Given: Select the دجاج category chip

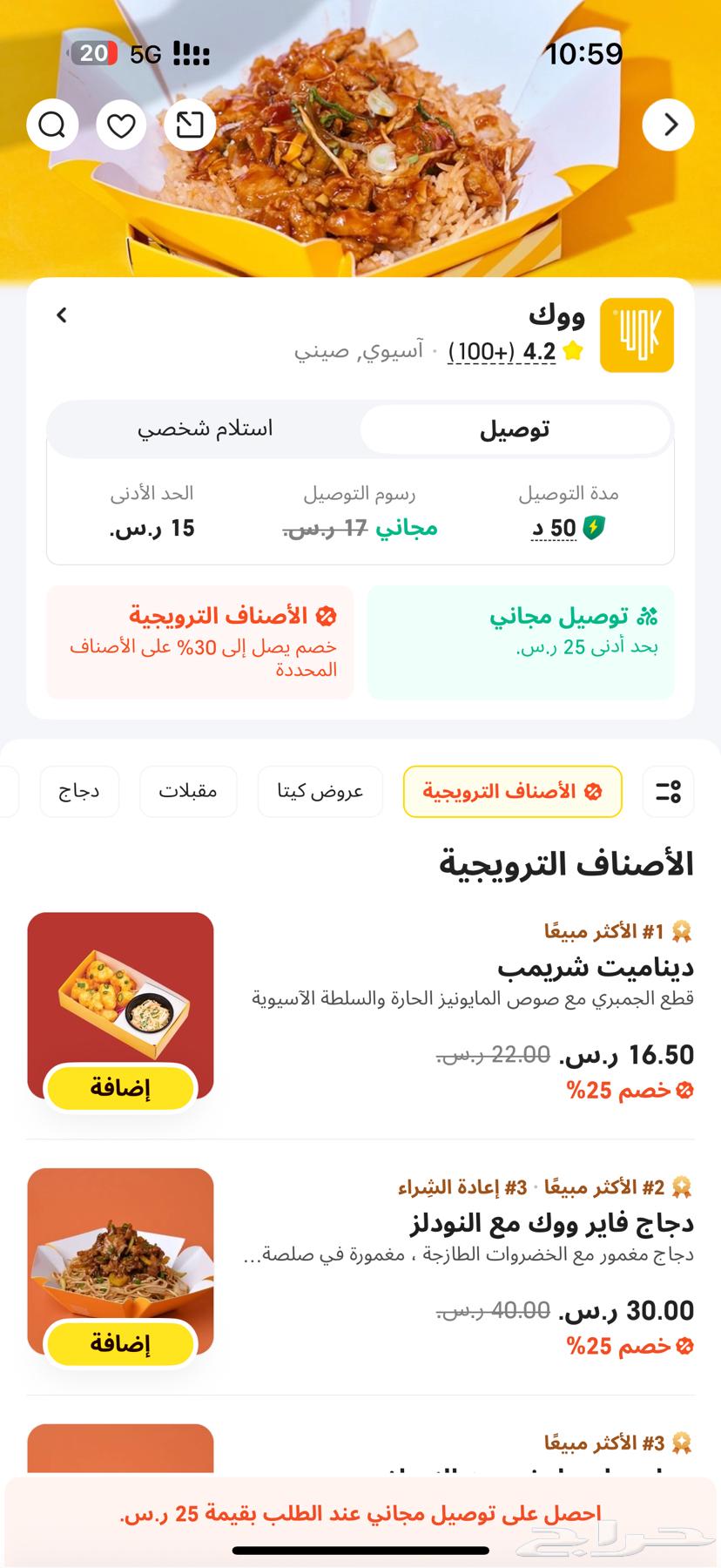Looking at the screenshot, I should (78, 792).
